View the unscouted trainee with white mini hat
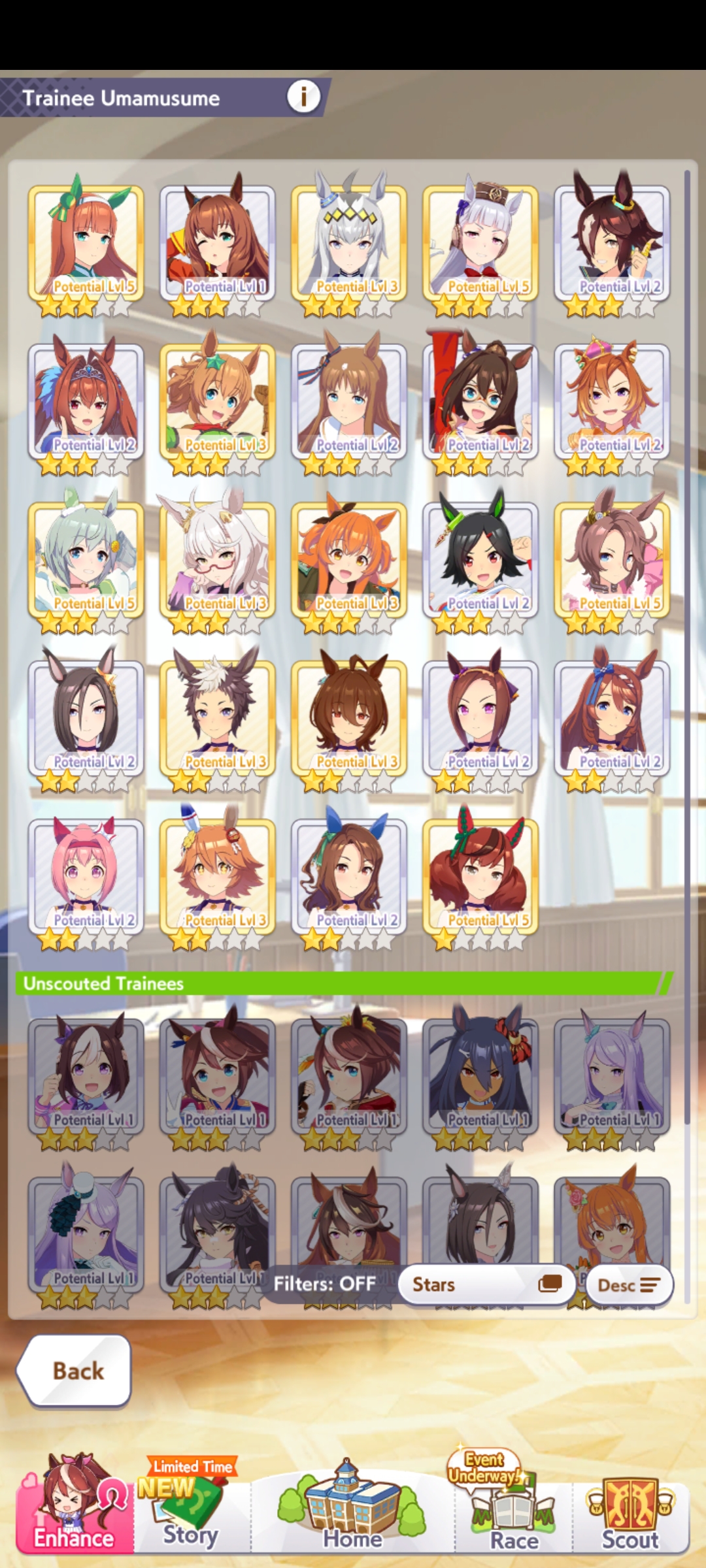The image size is (706, 1568). 86,1236
